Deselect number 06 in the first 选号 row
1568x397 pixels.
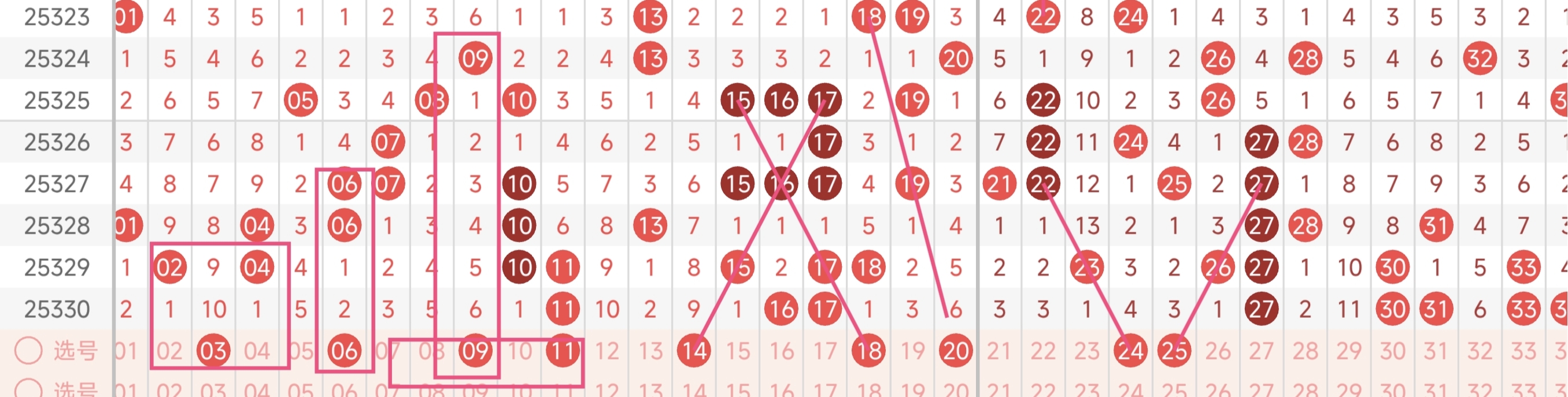pyautogui.click(x=345, y=351)
